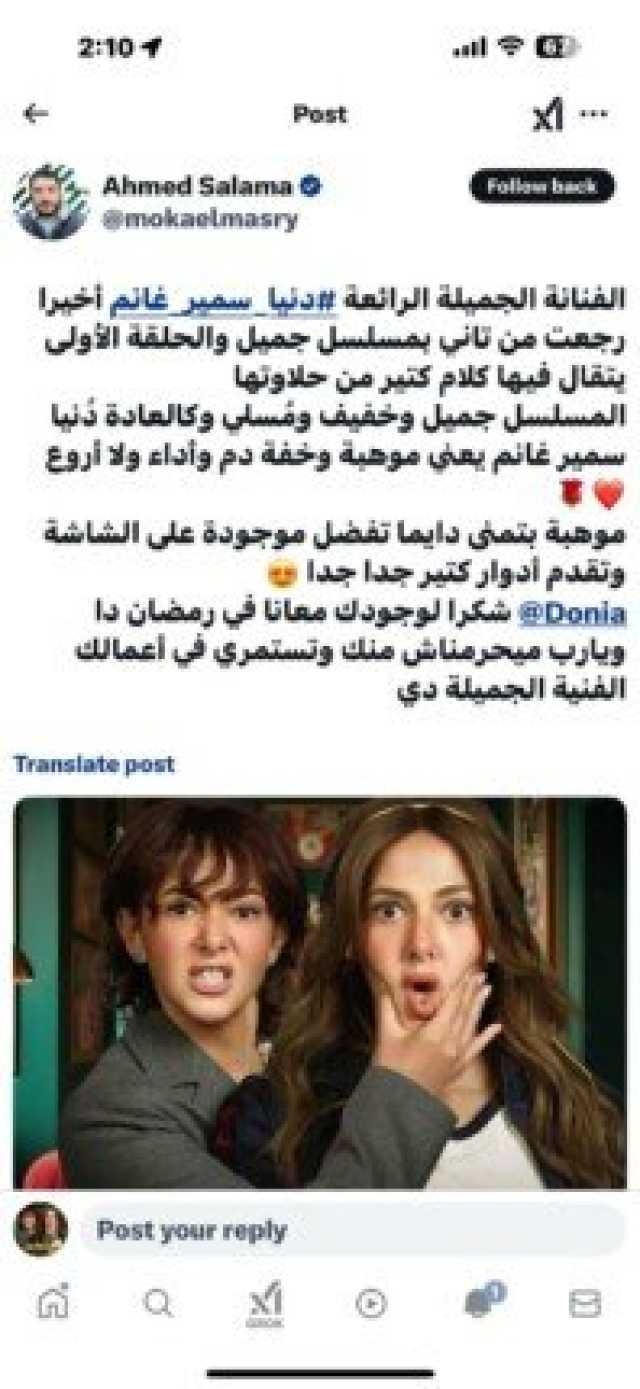This screenshot has width=640, height=1389.
Task: Tap the Follow back button
Action: point(542,186)
